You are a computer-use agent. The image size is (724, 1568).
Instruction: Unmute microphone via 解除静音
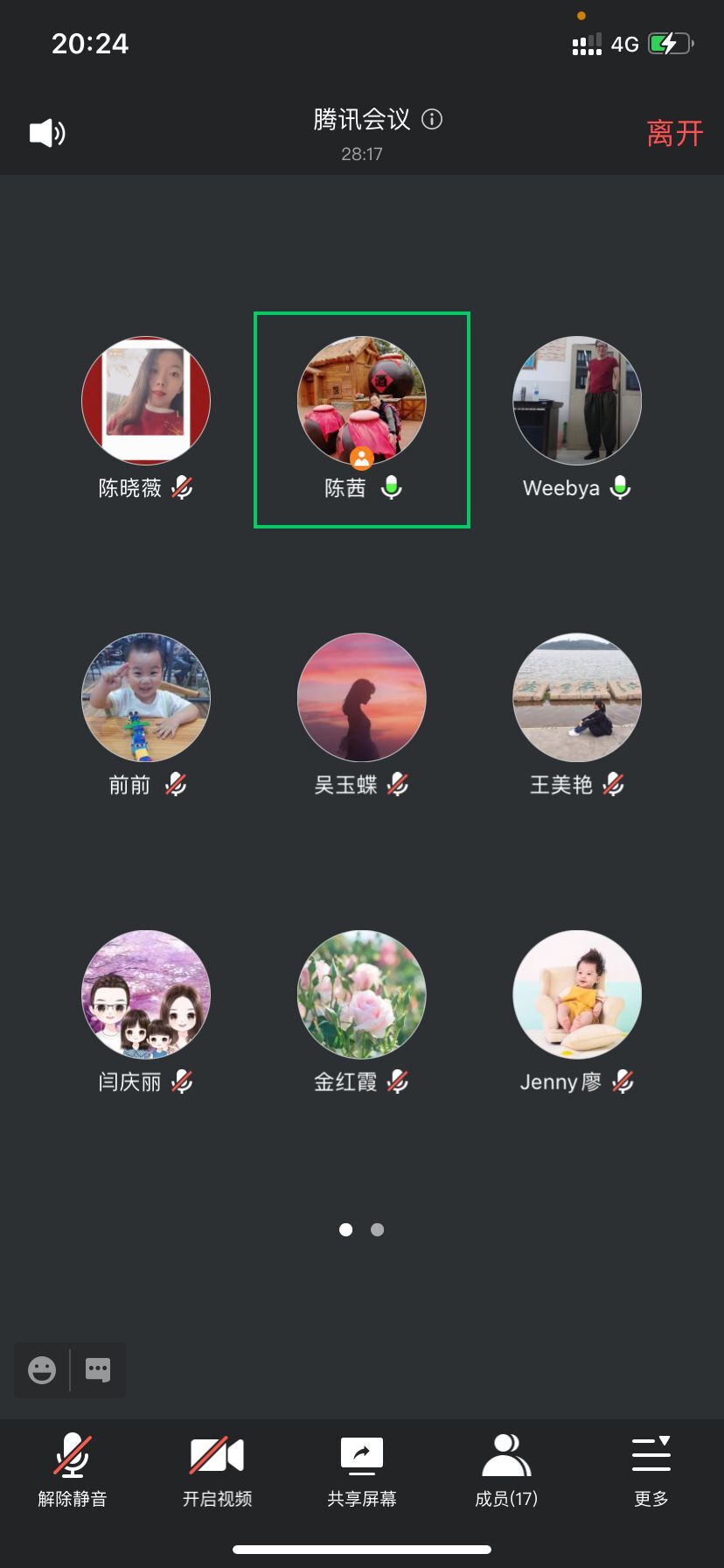(x=73, y=1472)
